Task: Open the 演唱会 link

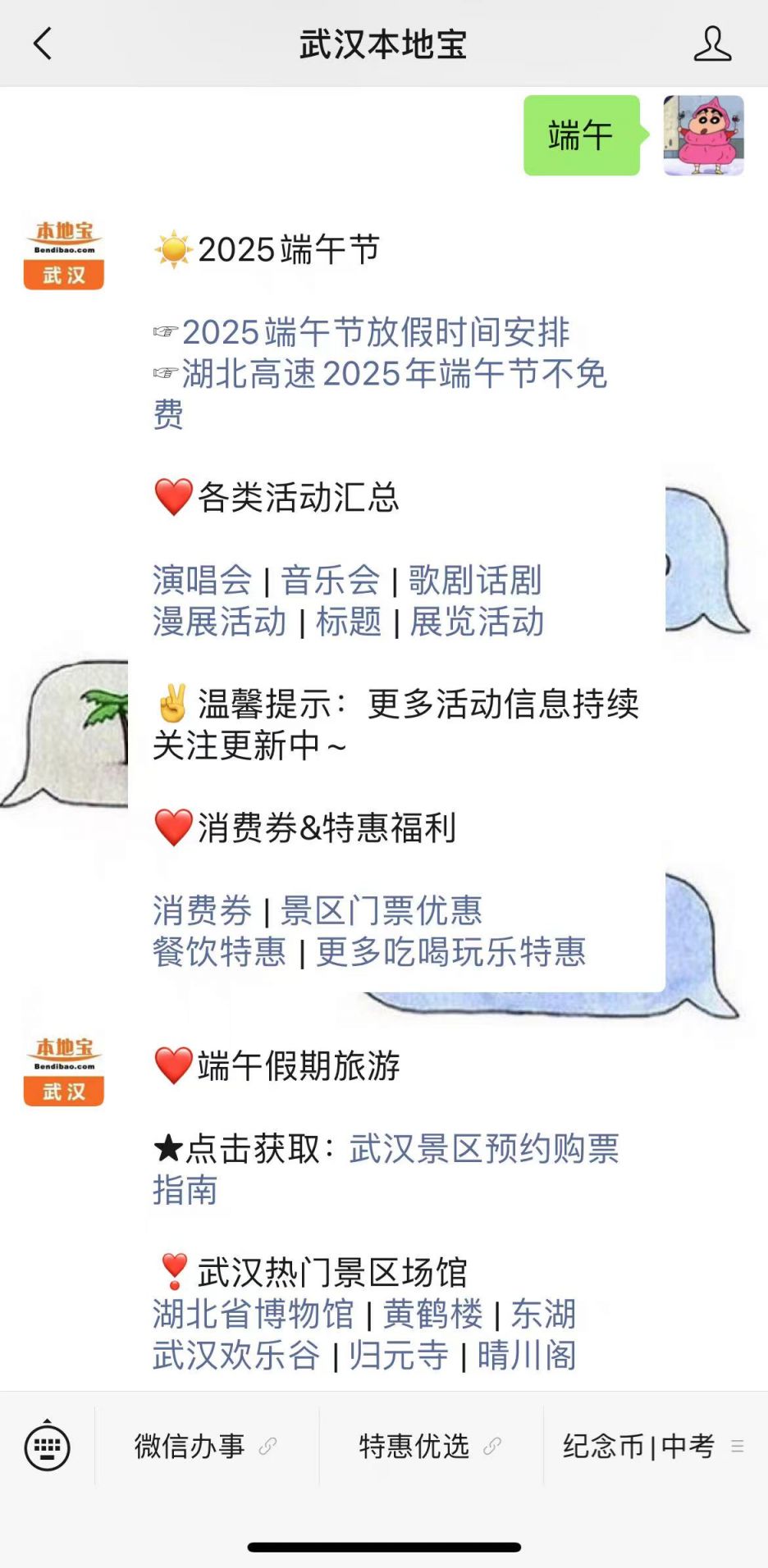Action: pos(202,580)
